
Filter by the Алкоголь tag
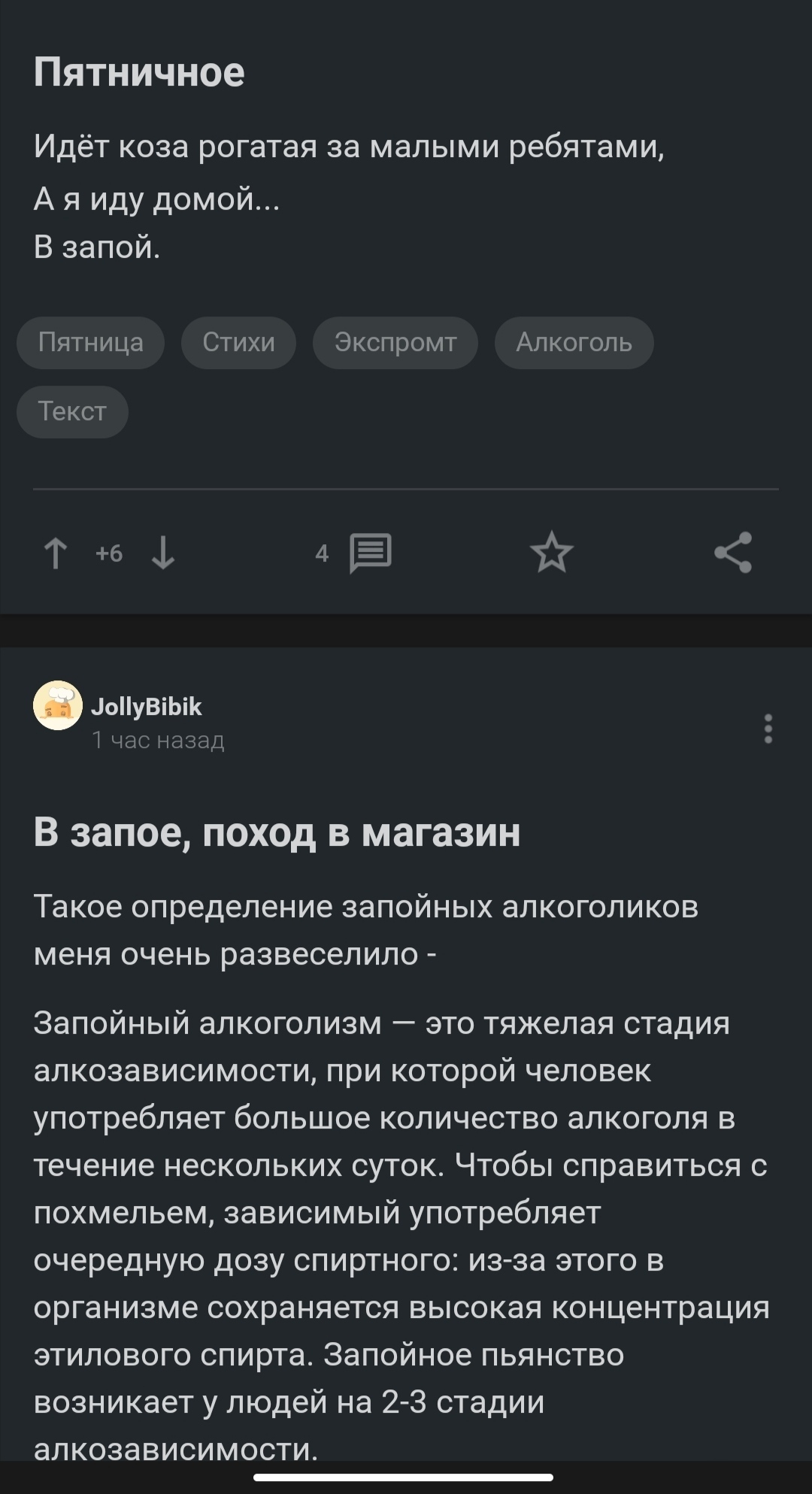point(574,343)
